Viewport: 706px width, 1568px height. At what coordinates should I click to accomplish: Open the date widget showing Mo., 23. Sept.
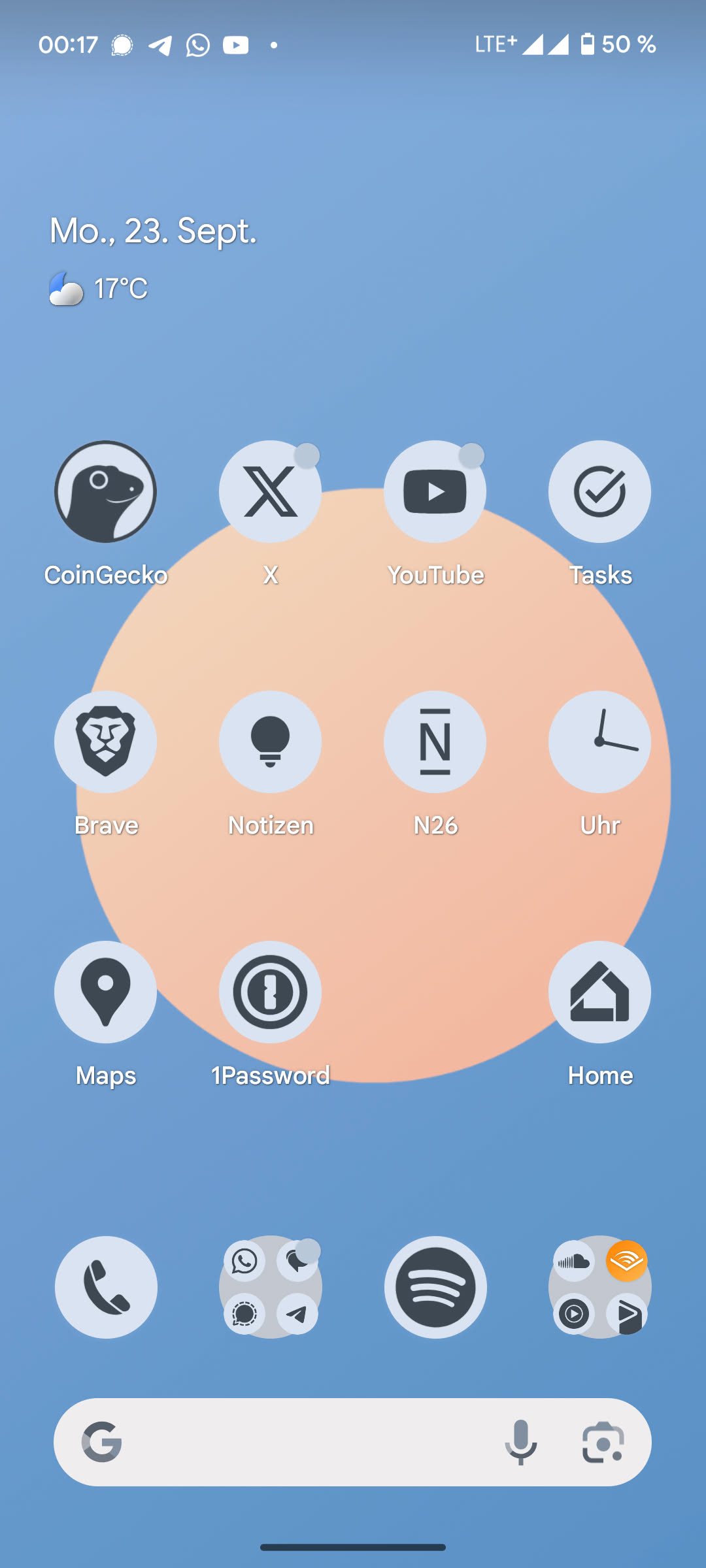point(154,231)
